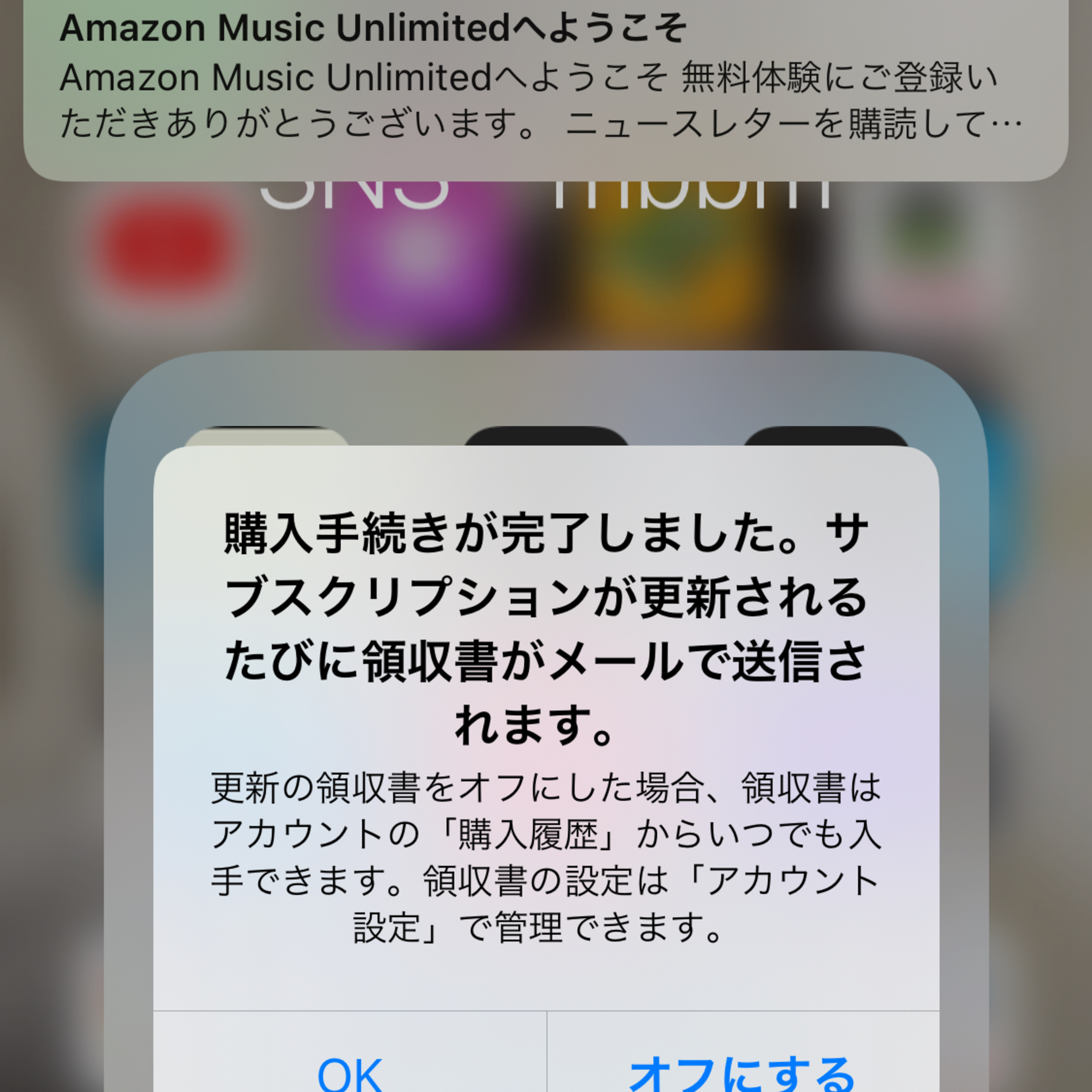Tap オフにする to turn off renewal receipts

(741, 1071)
